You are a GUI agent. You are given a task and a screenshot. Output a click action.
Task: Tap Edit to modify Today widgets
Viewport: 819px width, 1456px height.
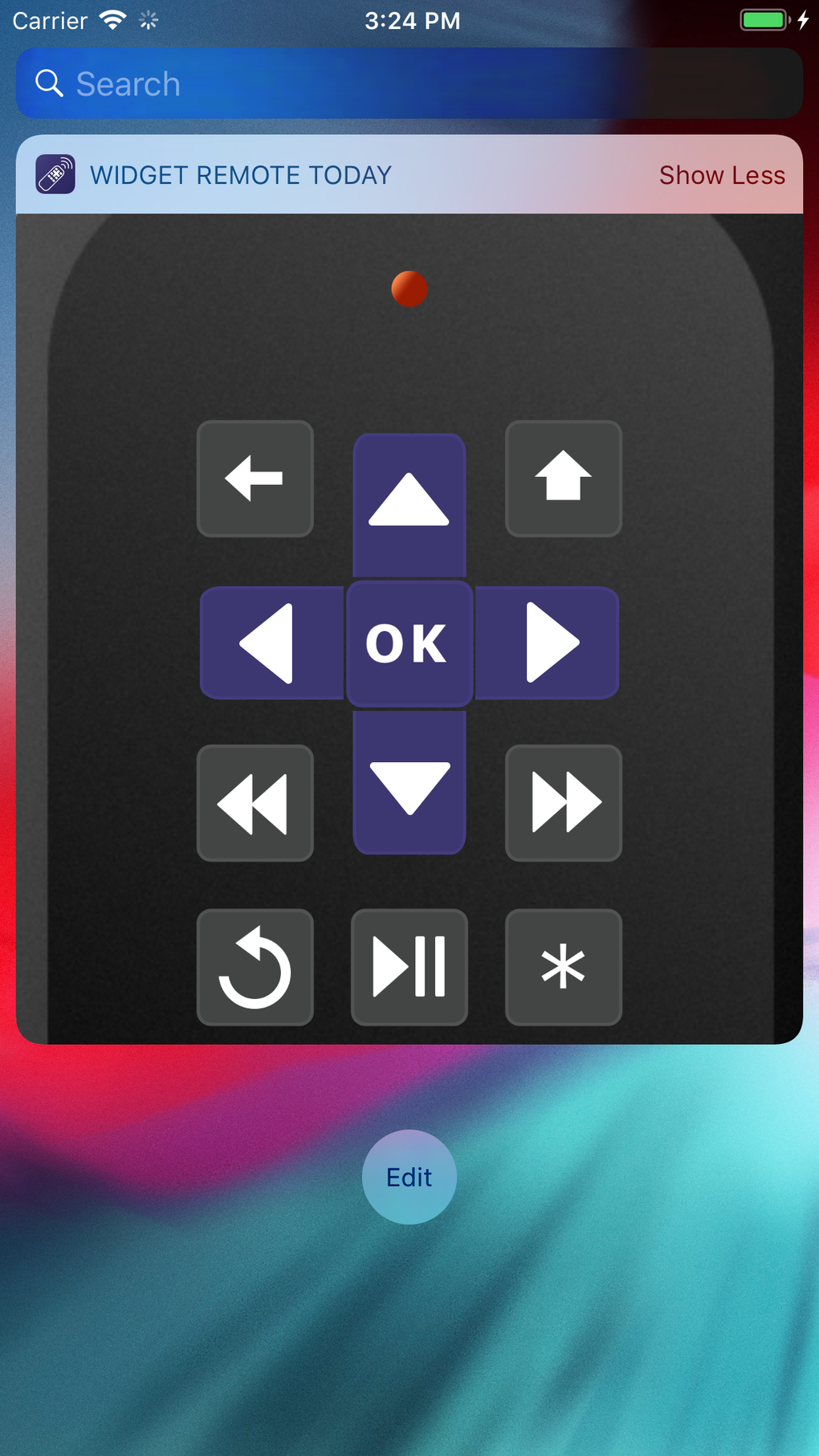tap(409, 1177)
